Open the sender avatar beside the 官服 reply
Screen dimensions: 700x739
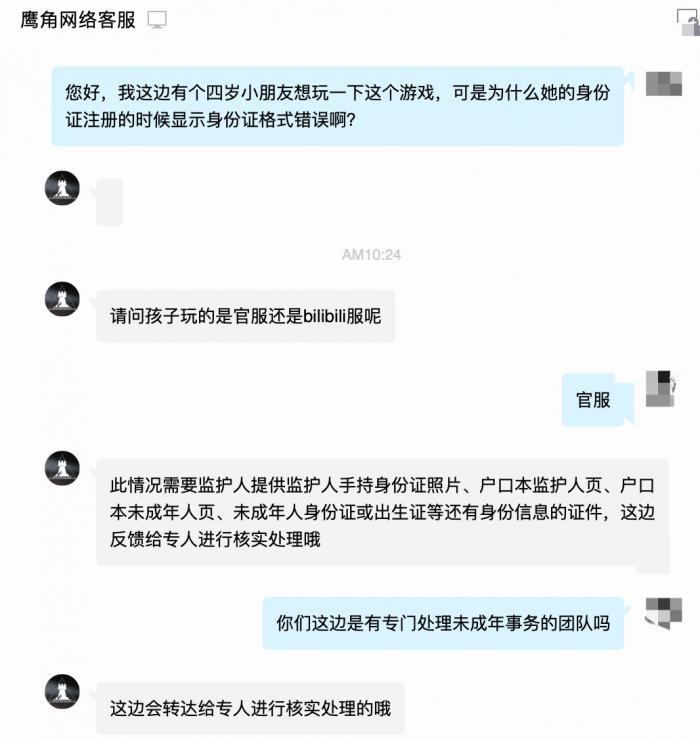pyautogui.click(x=663, y=388)
